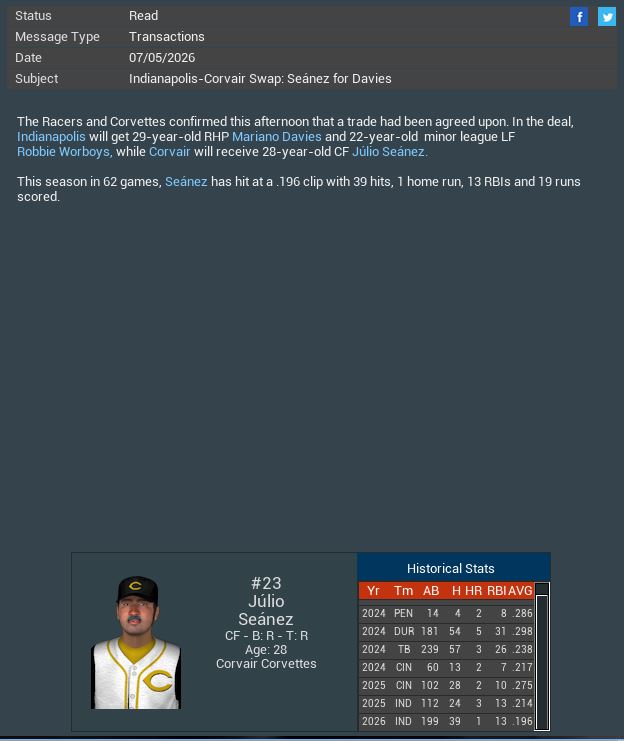
Task: Open Júlio Seánez link in trade summary
Action: (389, 152)
